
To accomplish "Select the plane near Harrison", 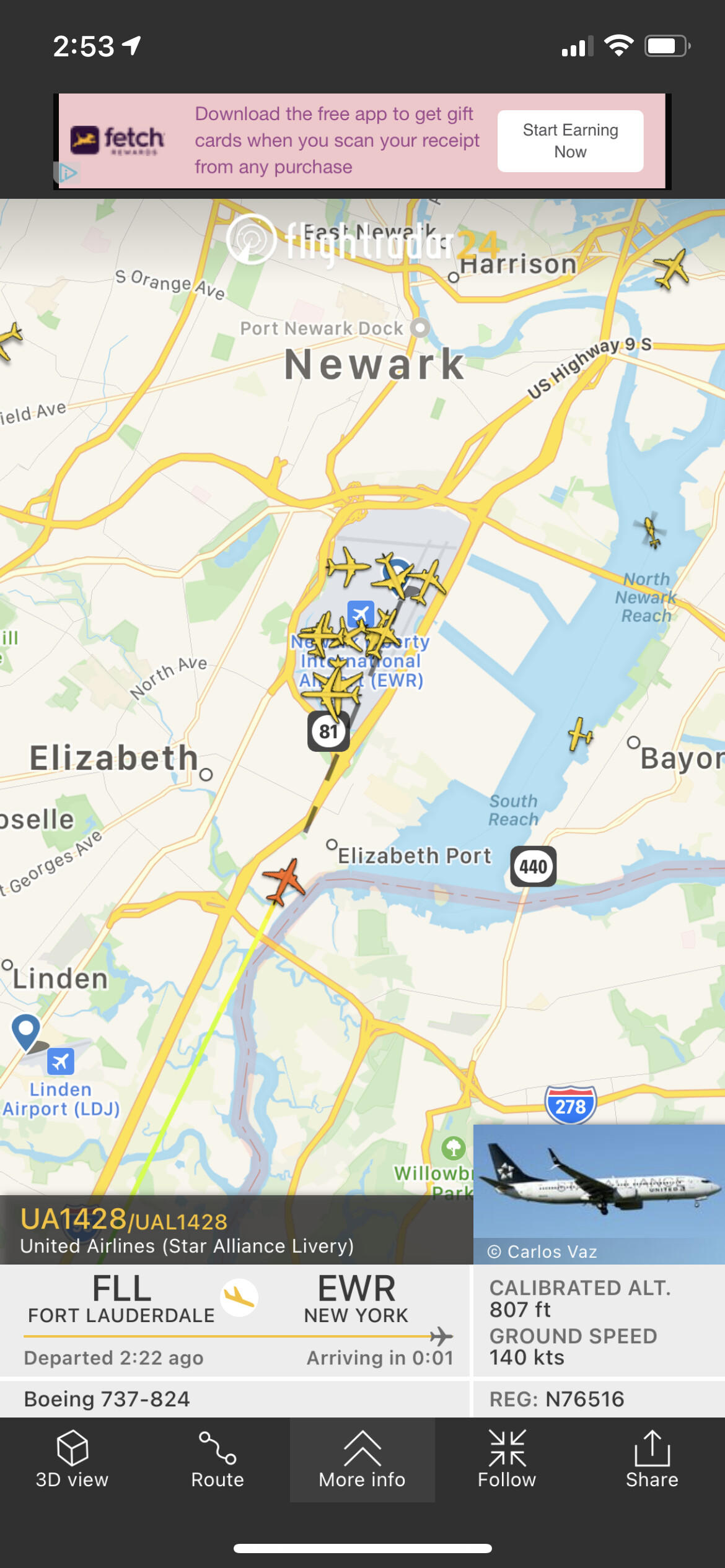I will [672, 269].
